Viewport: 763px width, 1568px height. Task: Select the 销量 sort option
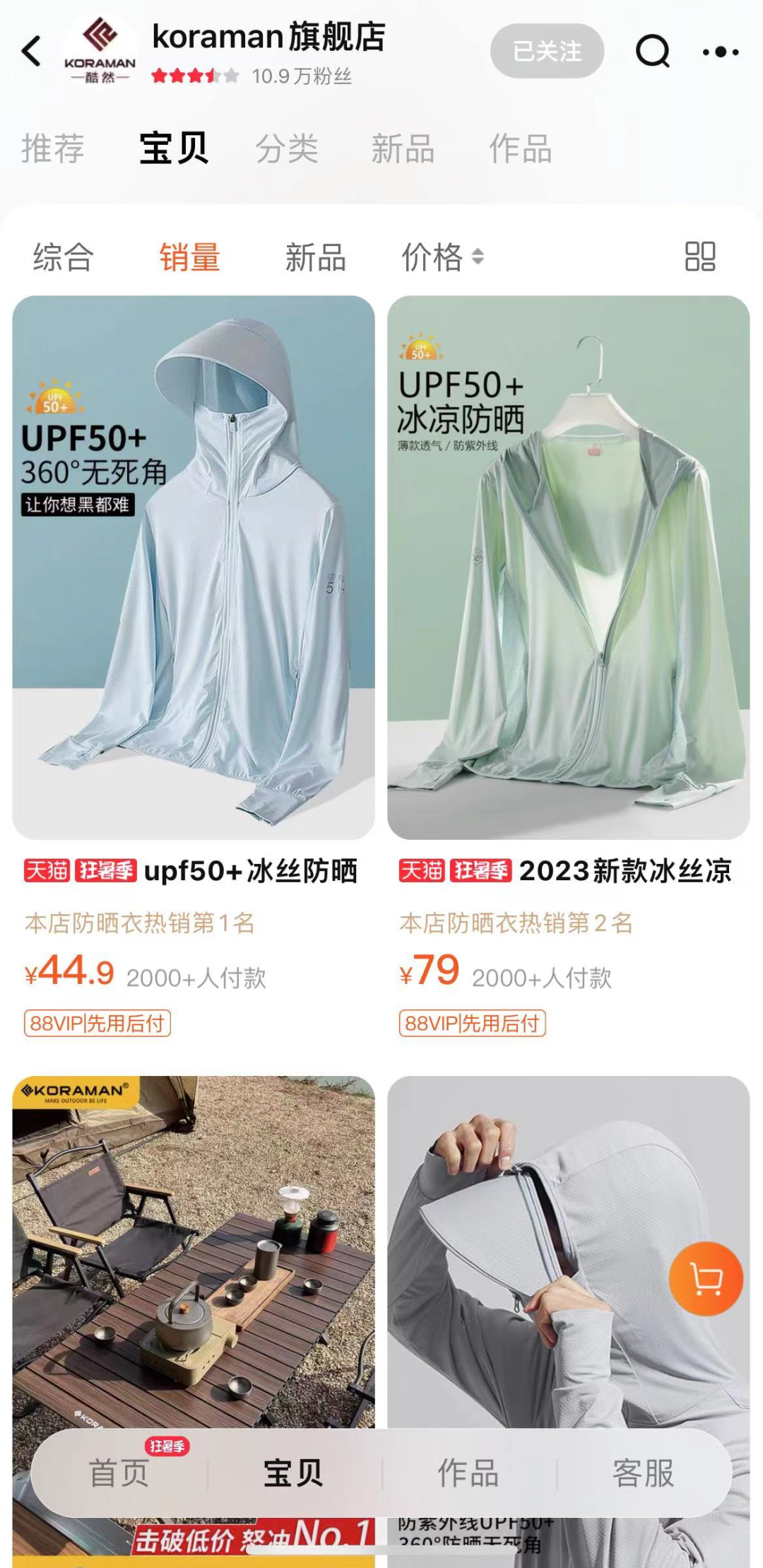pos(189,257)
